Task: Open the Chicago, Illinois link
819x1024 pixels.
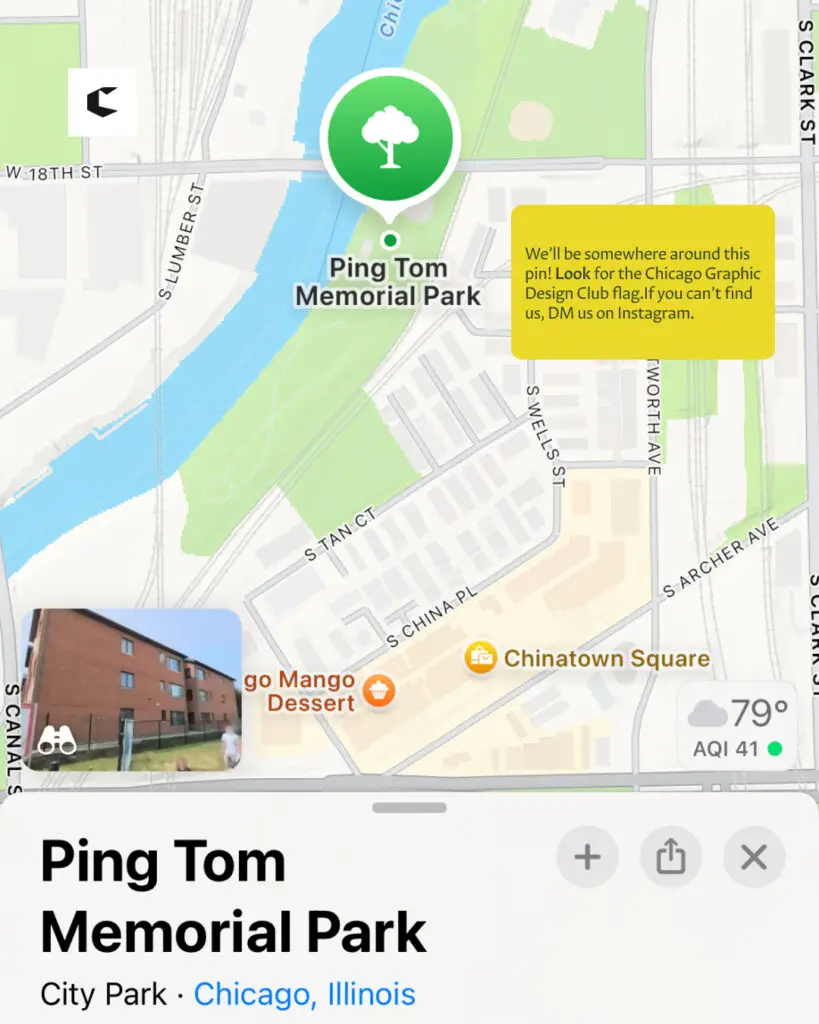Action: 304,994
